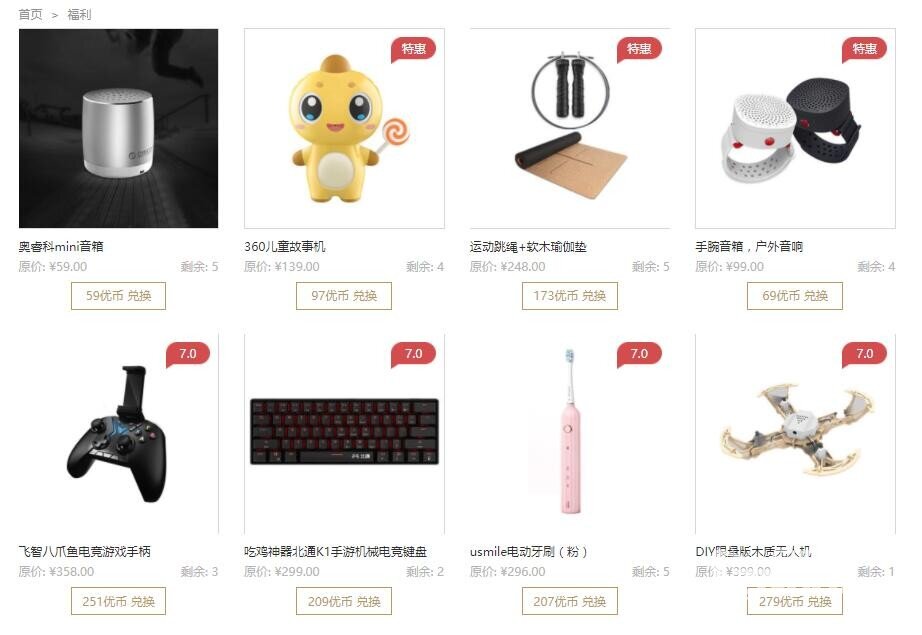Open the 飞智八爪鱼 game controller image
The width and height of the screenshot is (922, 635).
118,433
